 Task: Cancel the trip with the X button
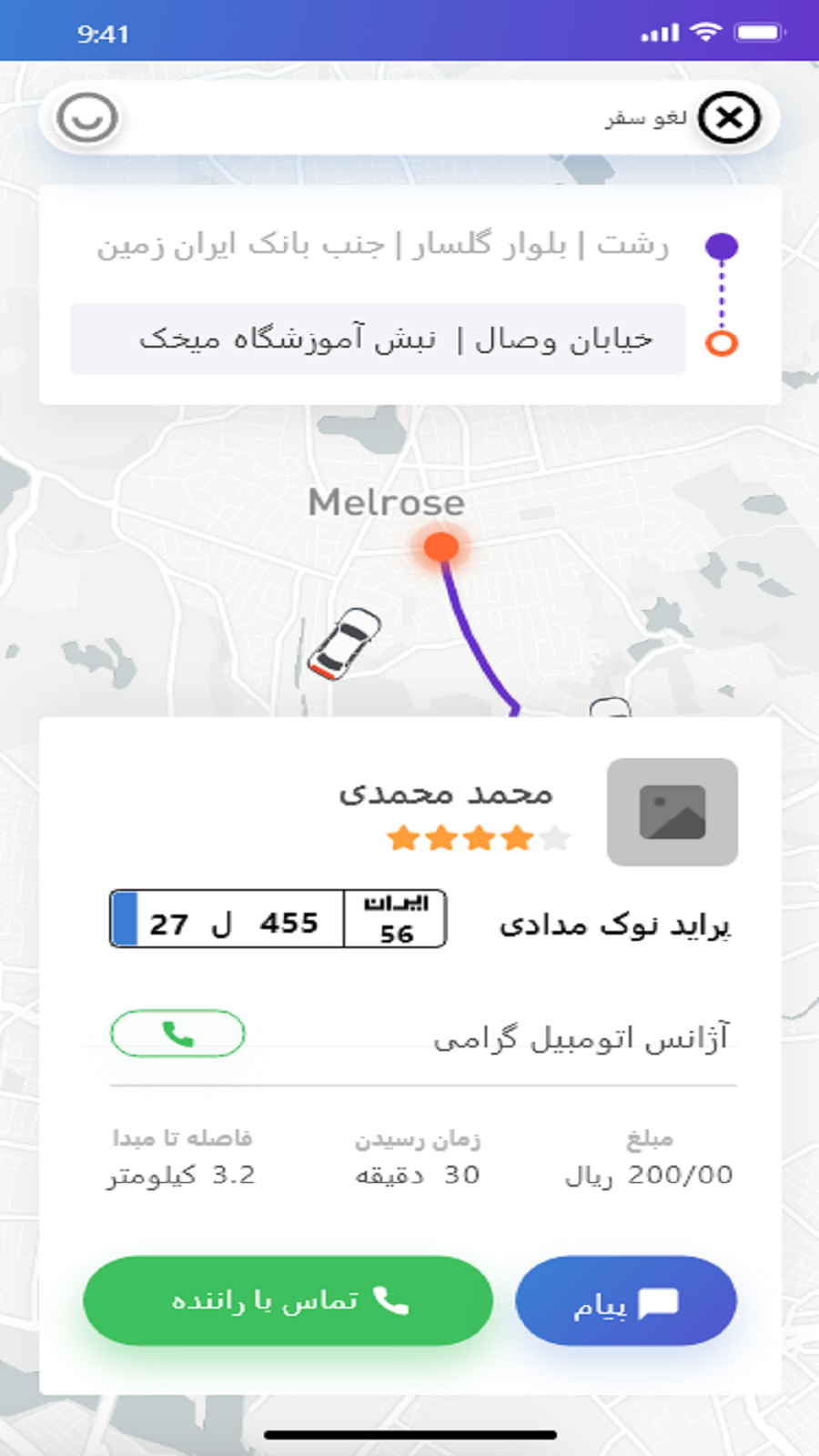pos(729,118)
